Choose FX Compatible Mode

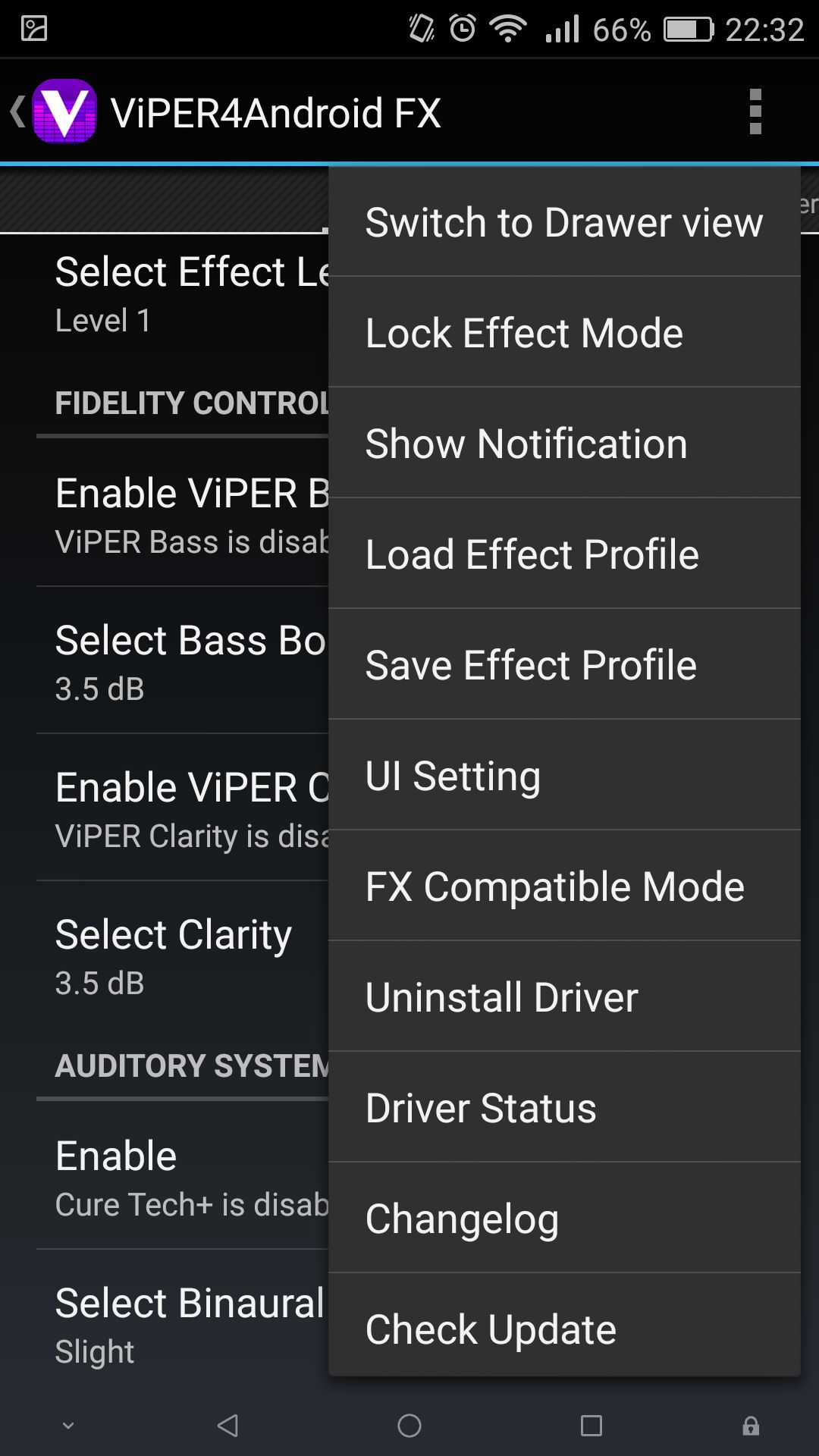click(564, 886)
